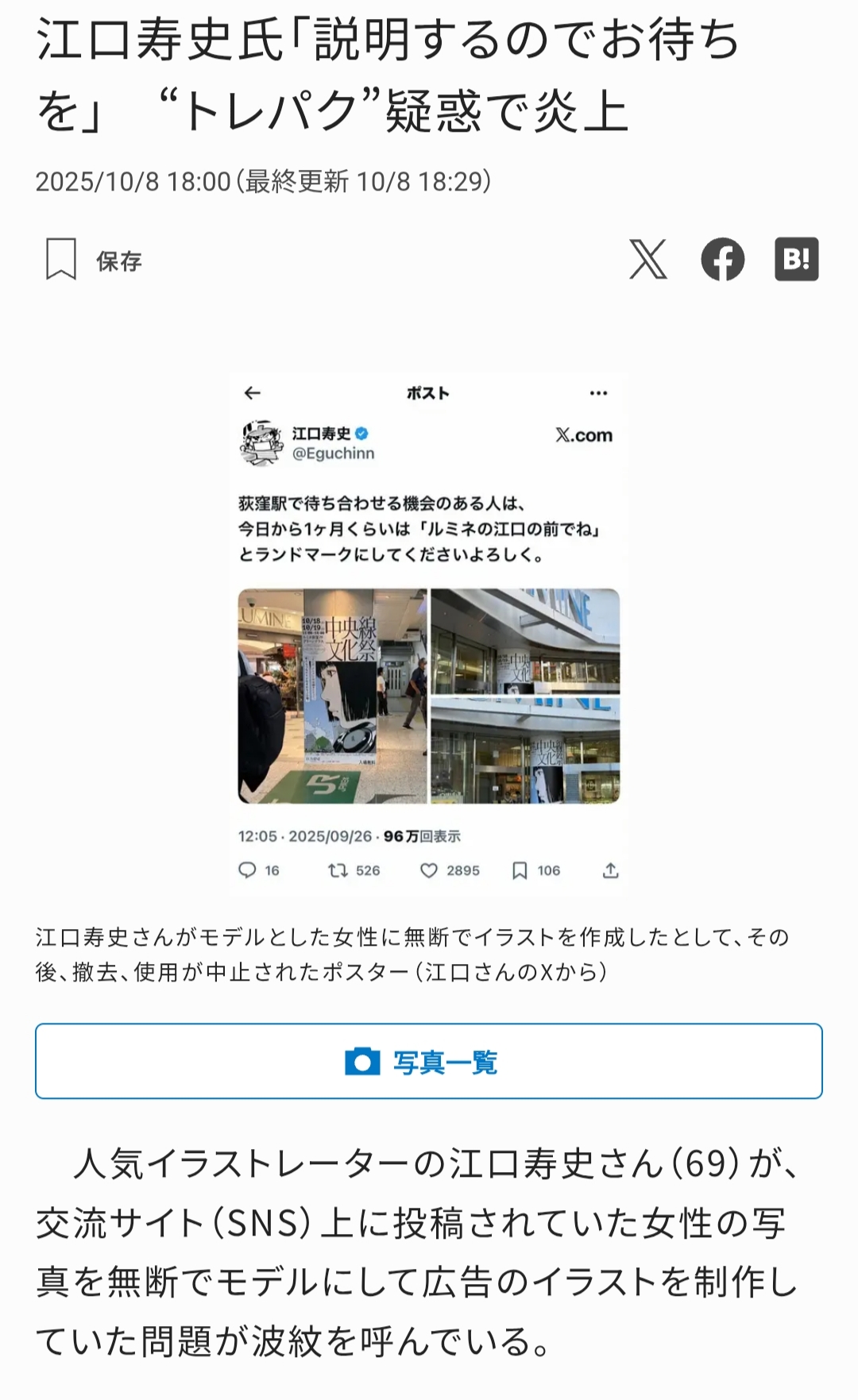Open the 写真一覧 photo list
Image resolution: width=858 pixels, height=1400 pixels.
click(x=429, y=1061)
